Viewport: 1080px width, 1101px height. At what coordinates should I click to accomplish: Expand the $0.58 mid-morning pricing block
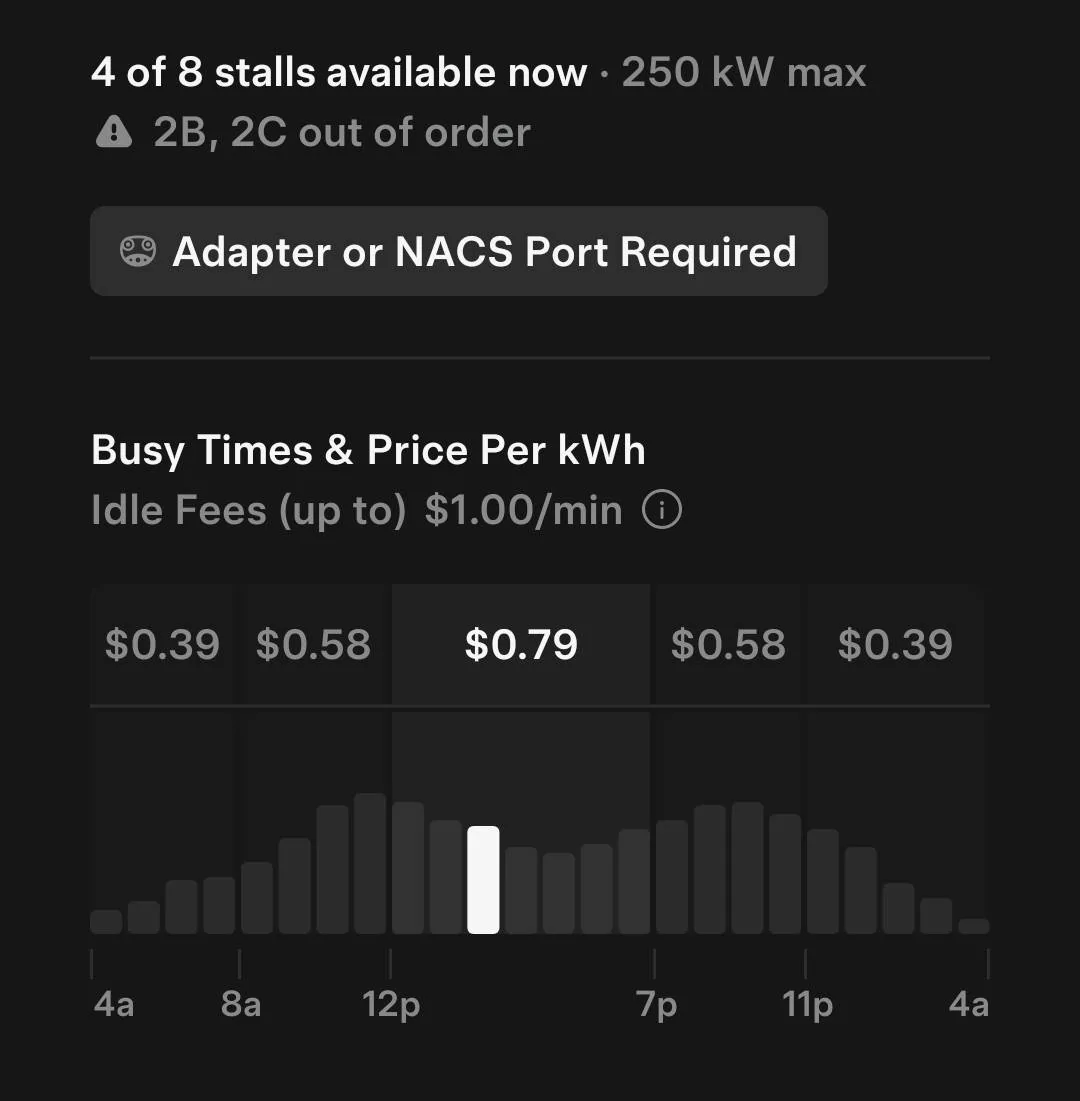coord(313,645)
